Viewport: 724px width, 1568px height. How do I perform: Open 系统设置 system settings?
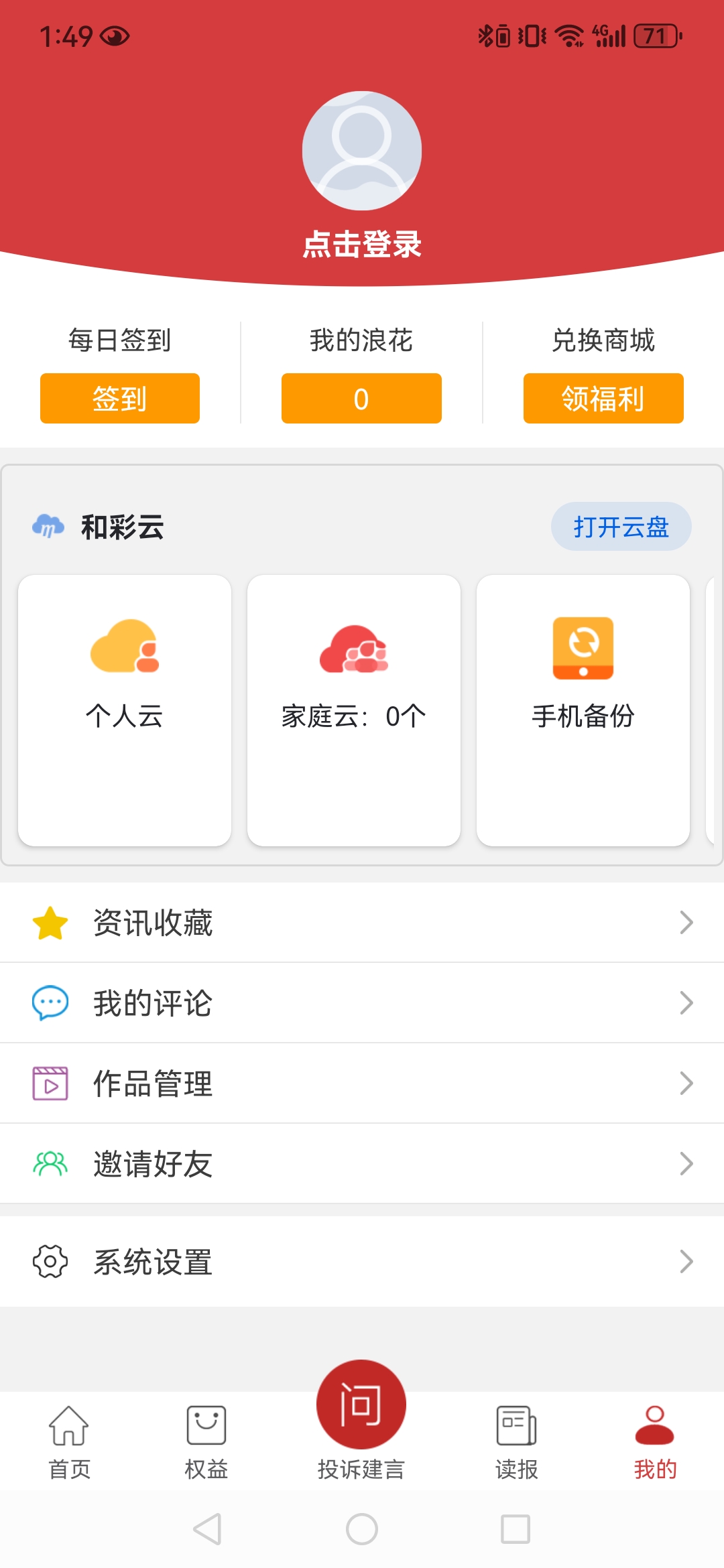362,1262
